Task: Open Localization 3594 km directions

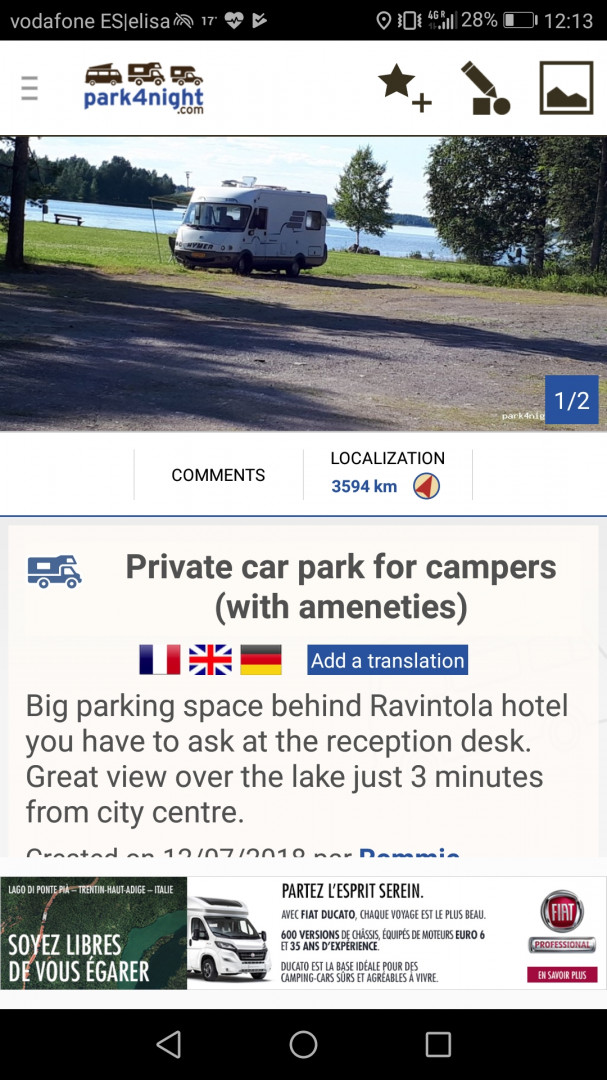Action: click(387, 474)
